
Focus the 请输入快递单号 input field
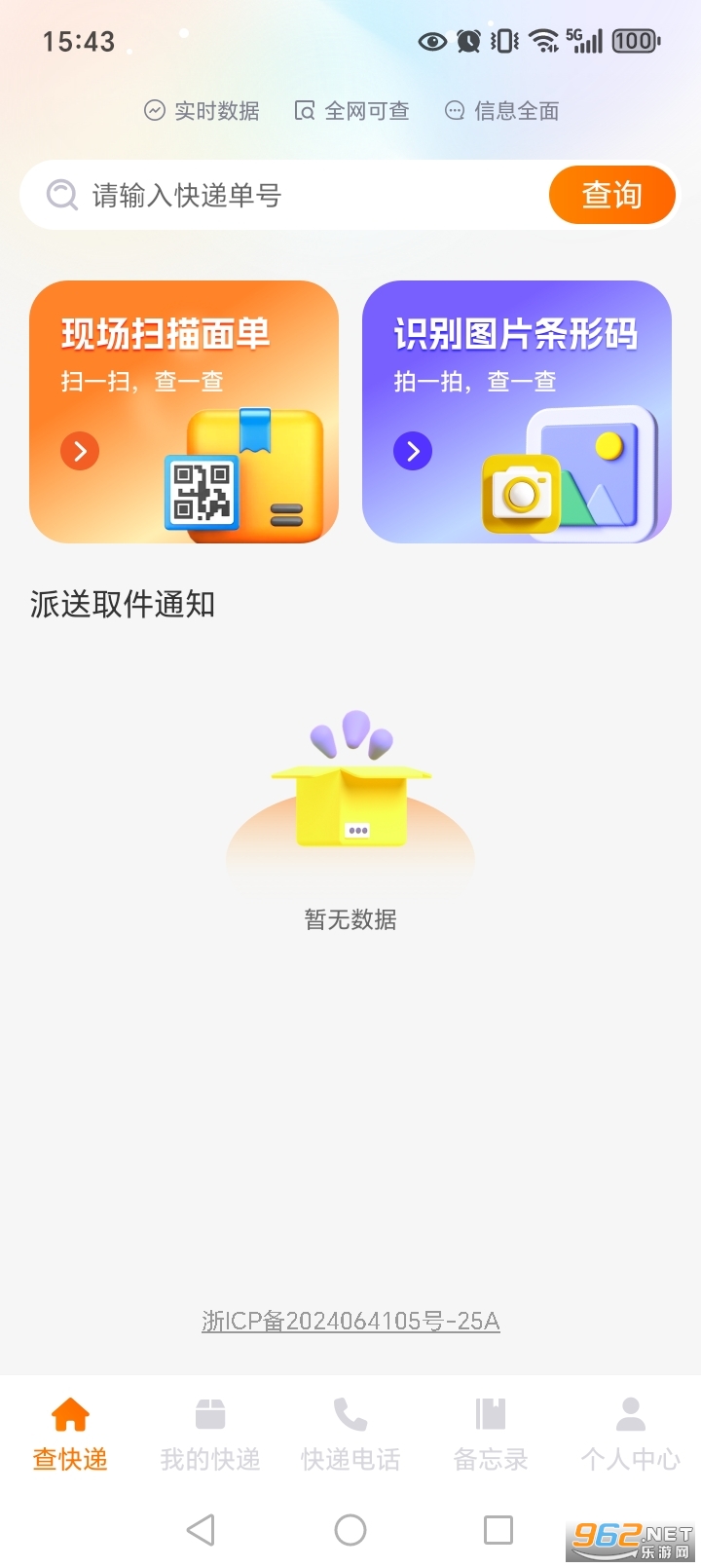[243, 195]
